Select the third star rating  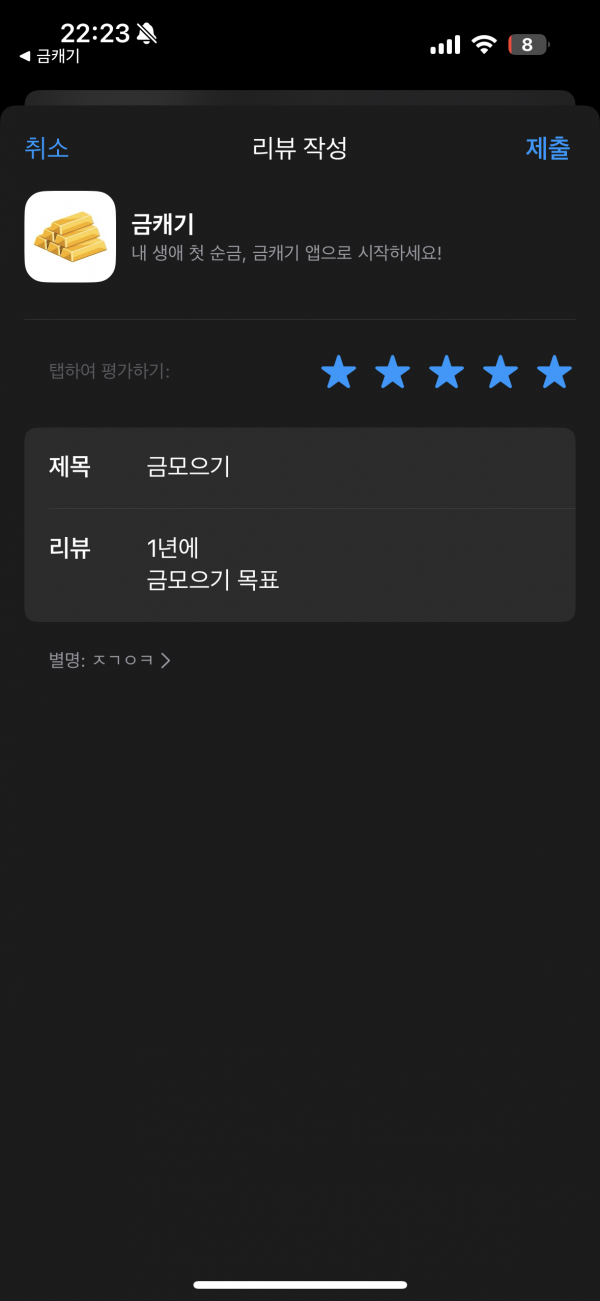[x=447, y=372]
